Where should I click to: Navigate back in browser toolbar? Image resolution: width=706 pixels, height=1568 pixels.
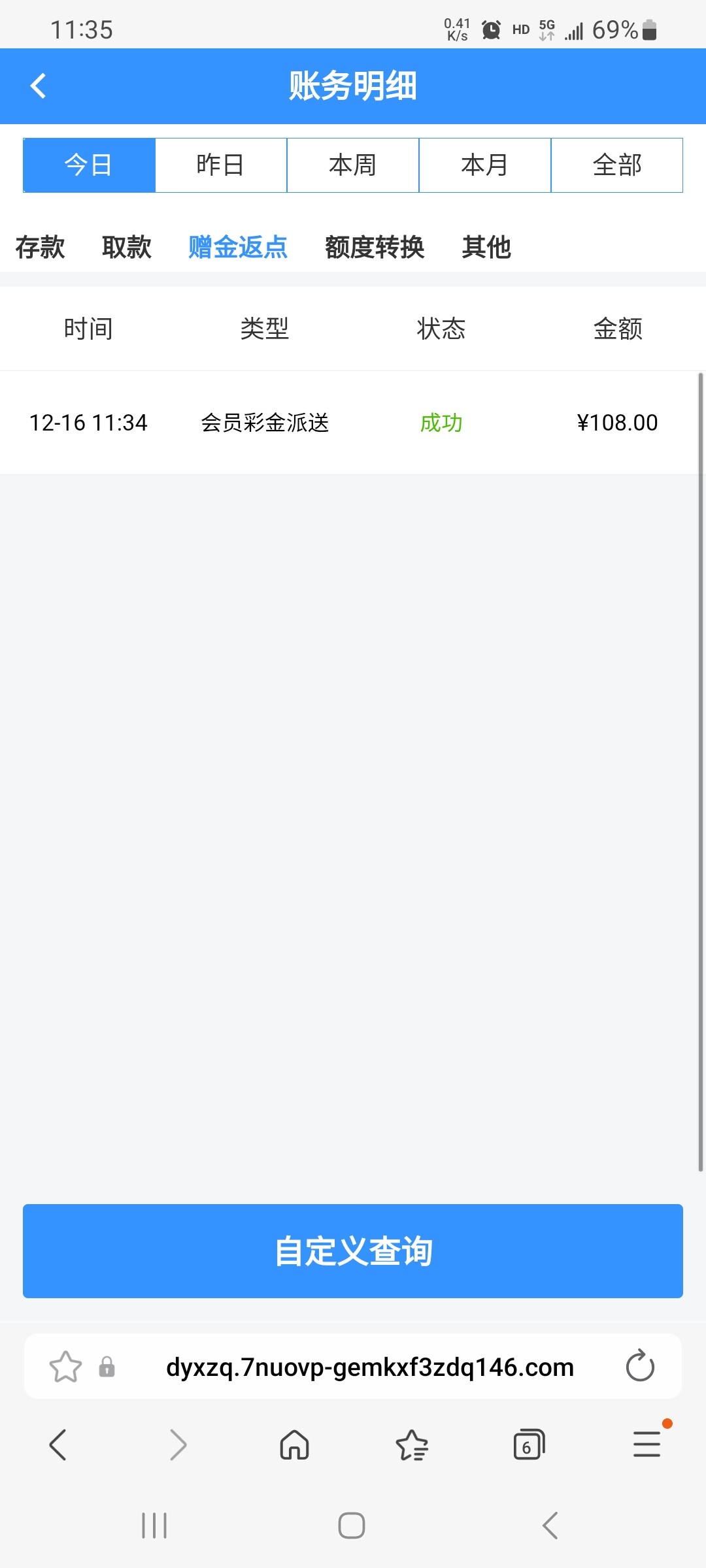pyautogui.click(x=59, y=1445)
